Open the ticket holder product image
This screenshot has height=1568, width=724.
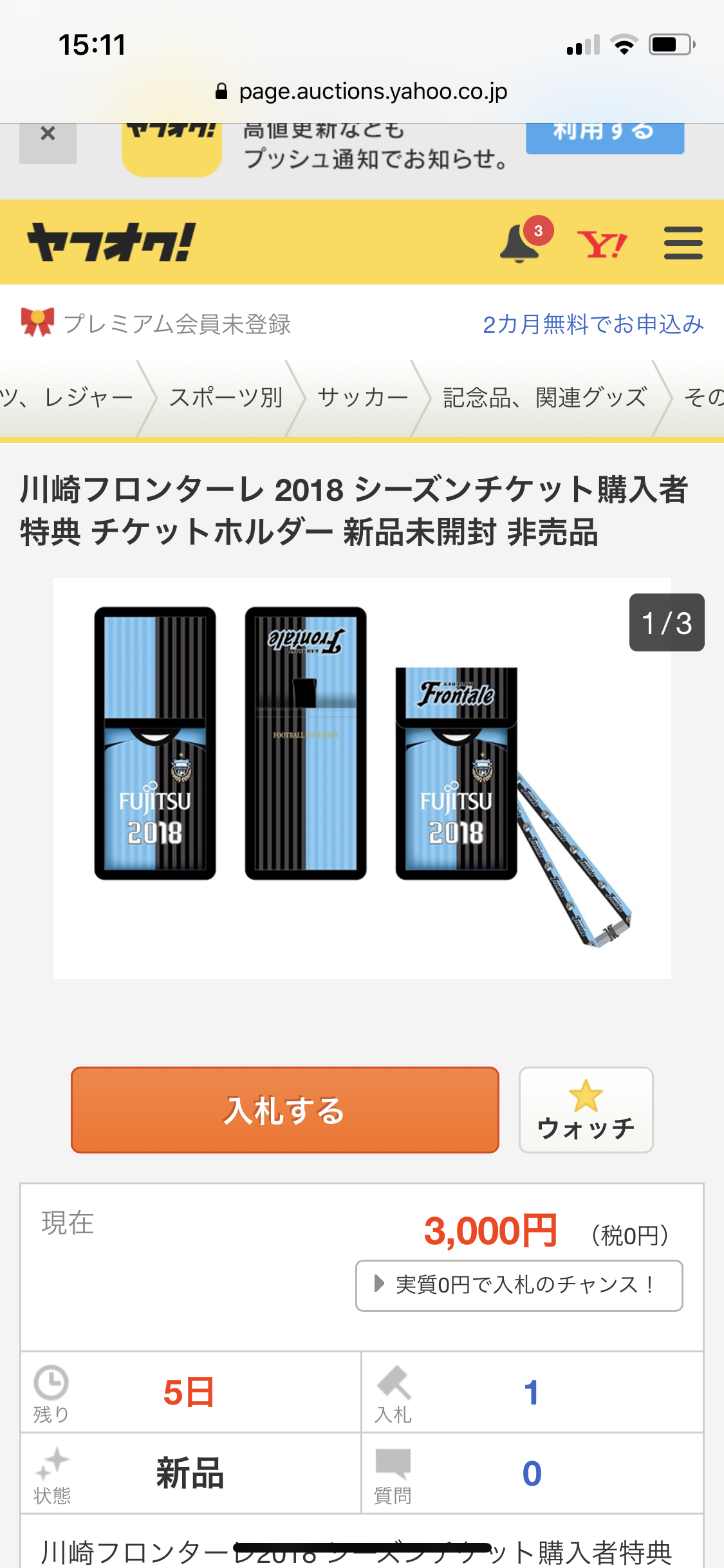[362, 778]
